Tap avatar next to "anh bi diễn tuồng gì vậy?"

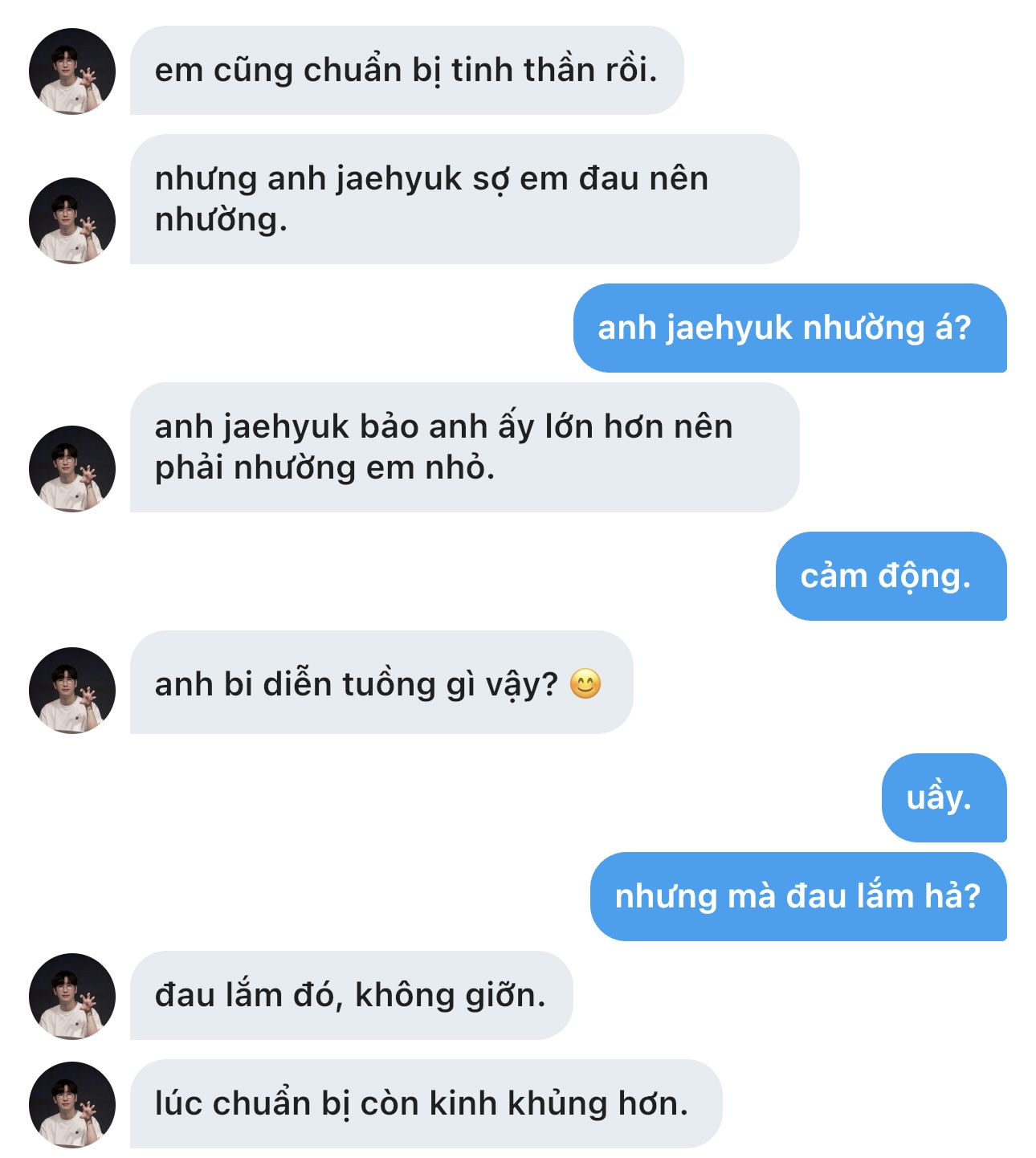pos(72,691)
